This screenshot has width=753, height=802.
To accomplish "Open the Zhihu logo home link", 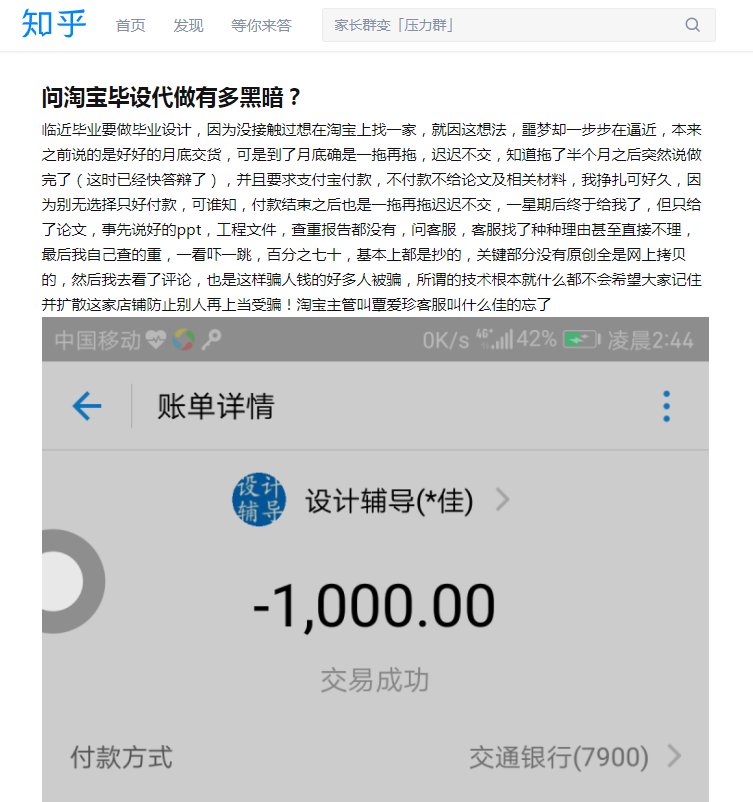I will coord(54,24).
